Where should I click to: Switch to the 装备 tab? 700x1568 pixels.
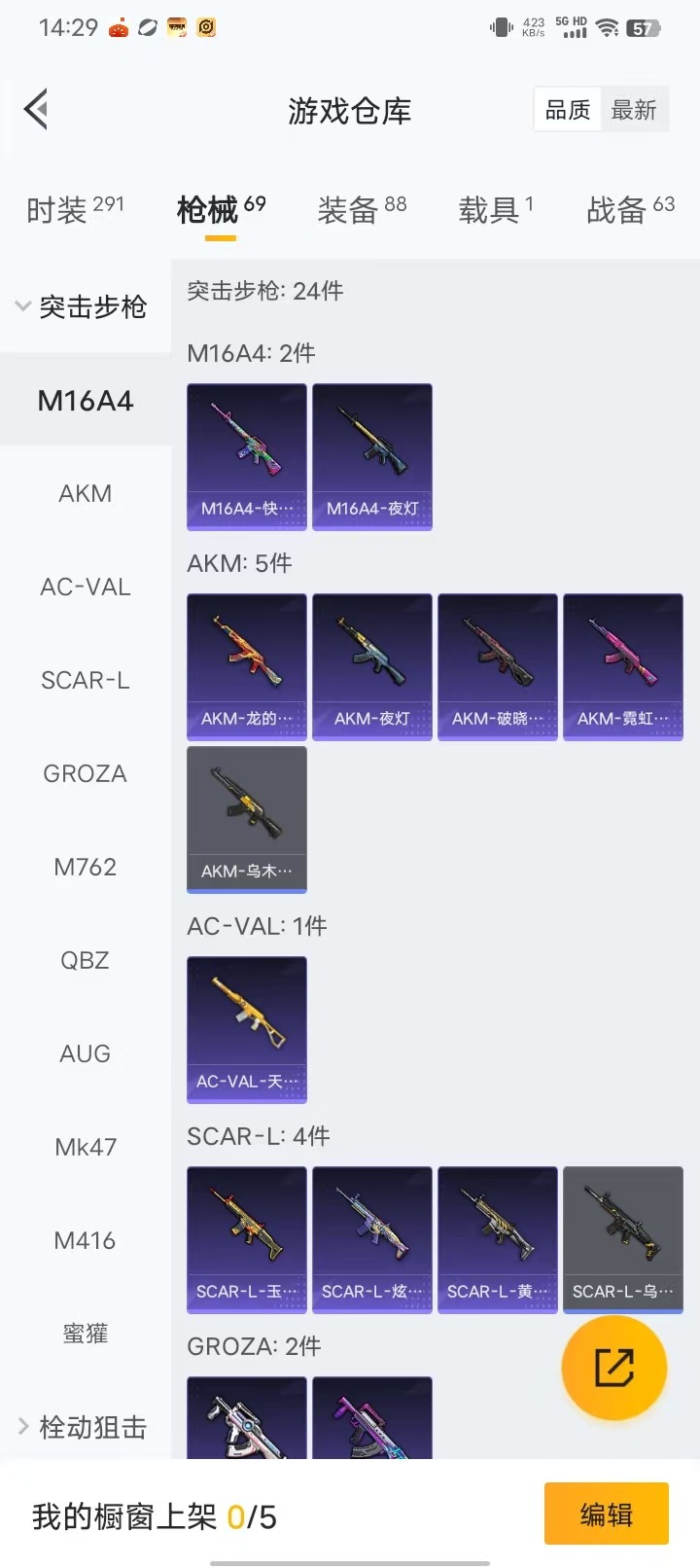pos(361,209)
